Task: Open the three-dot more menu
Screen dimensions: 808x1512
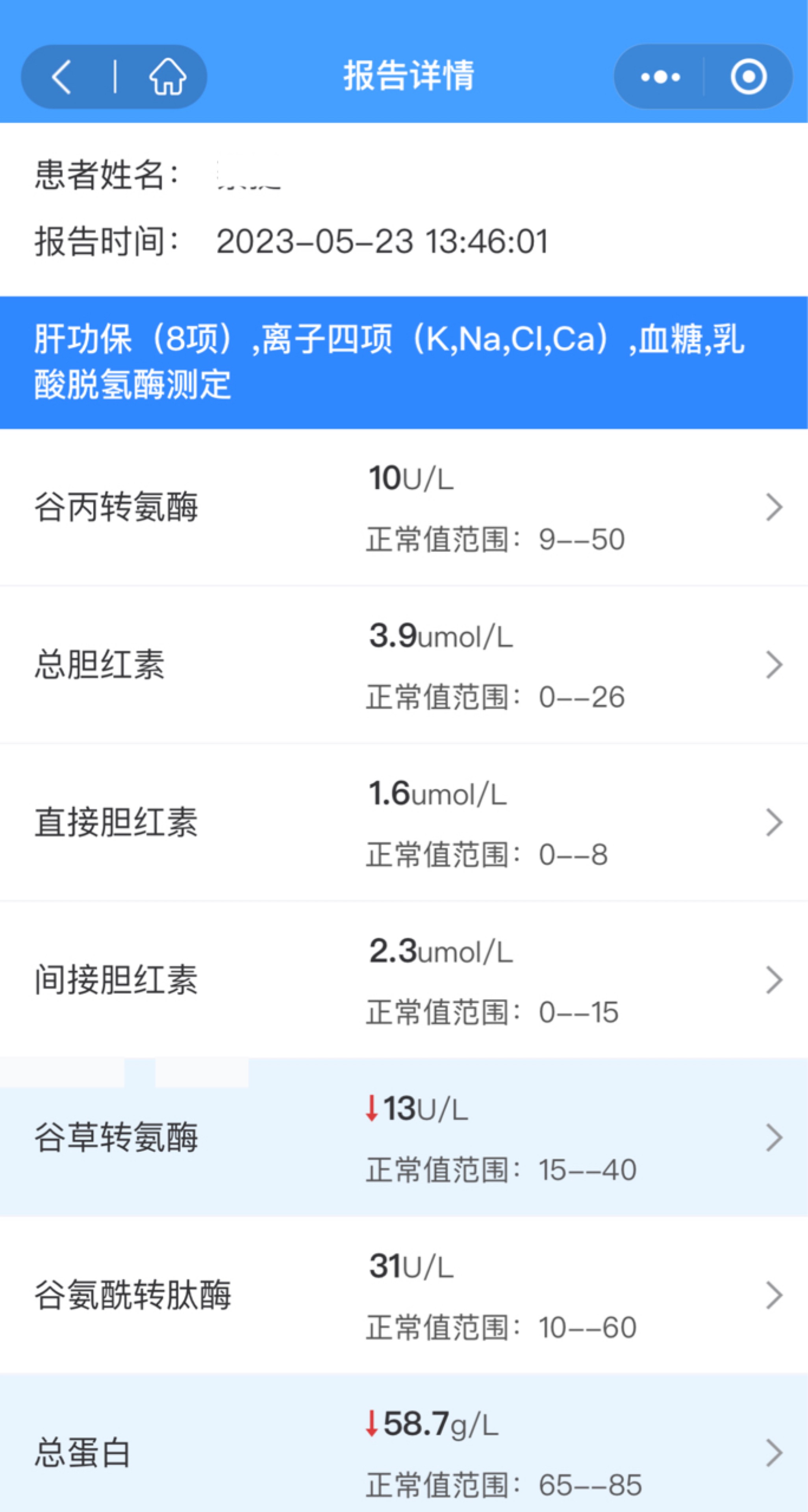Action: [660, 77]
